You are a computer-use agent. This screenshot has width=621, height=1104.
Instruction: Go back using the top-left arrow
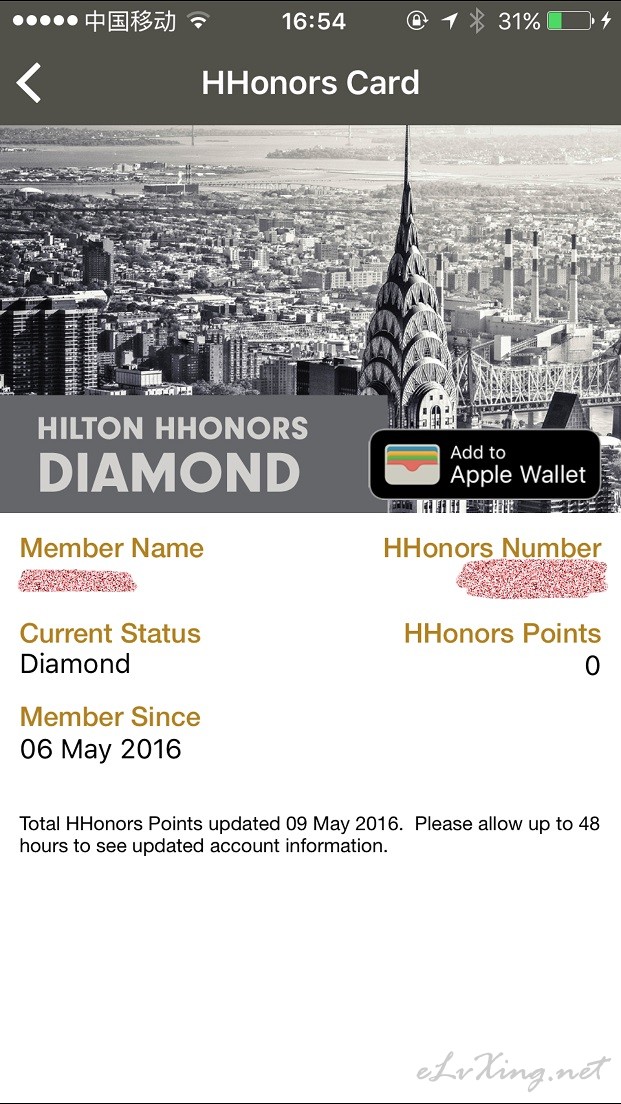(29, 83)
